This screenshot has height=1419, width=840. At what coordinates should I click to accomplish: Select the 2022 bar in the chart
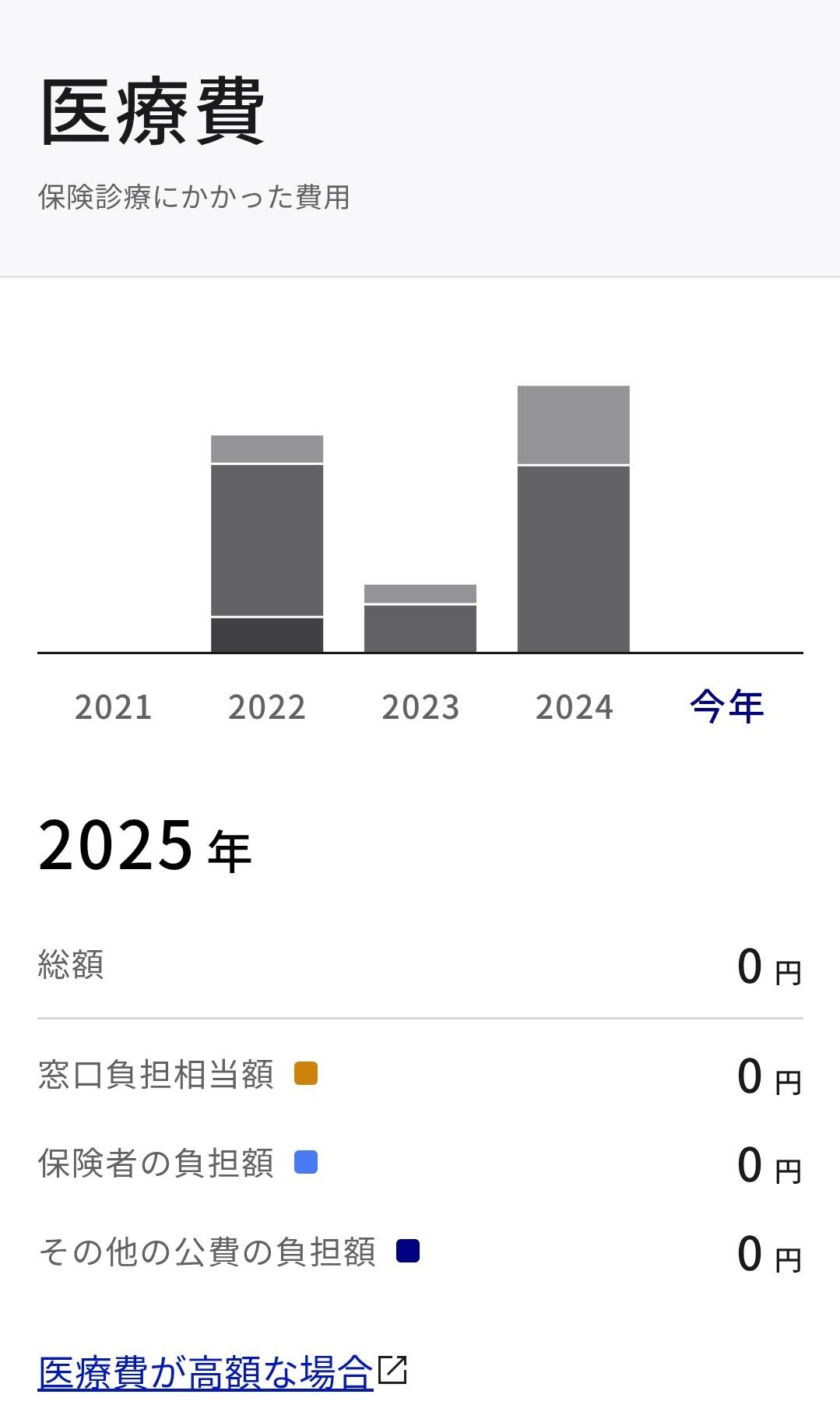(267, 544)
